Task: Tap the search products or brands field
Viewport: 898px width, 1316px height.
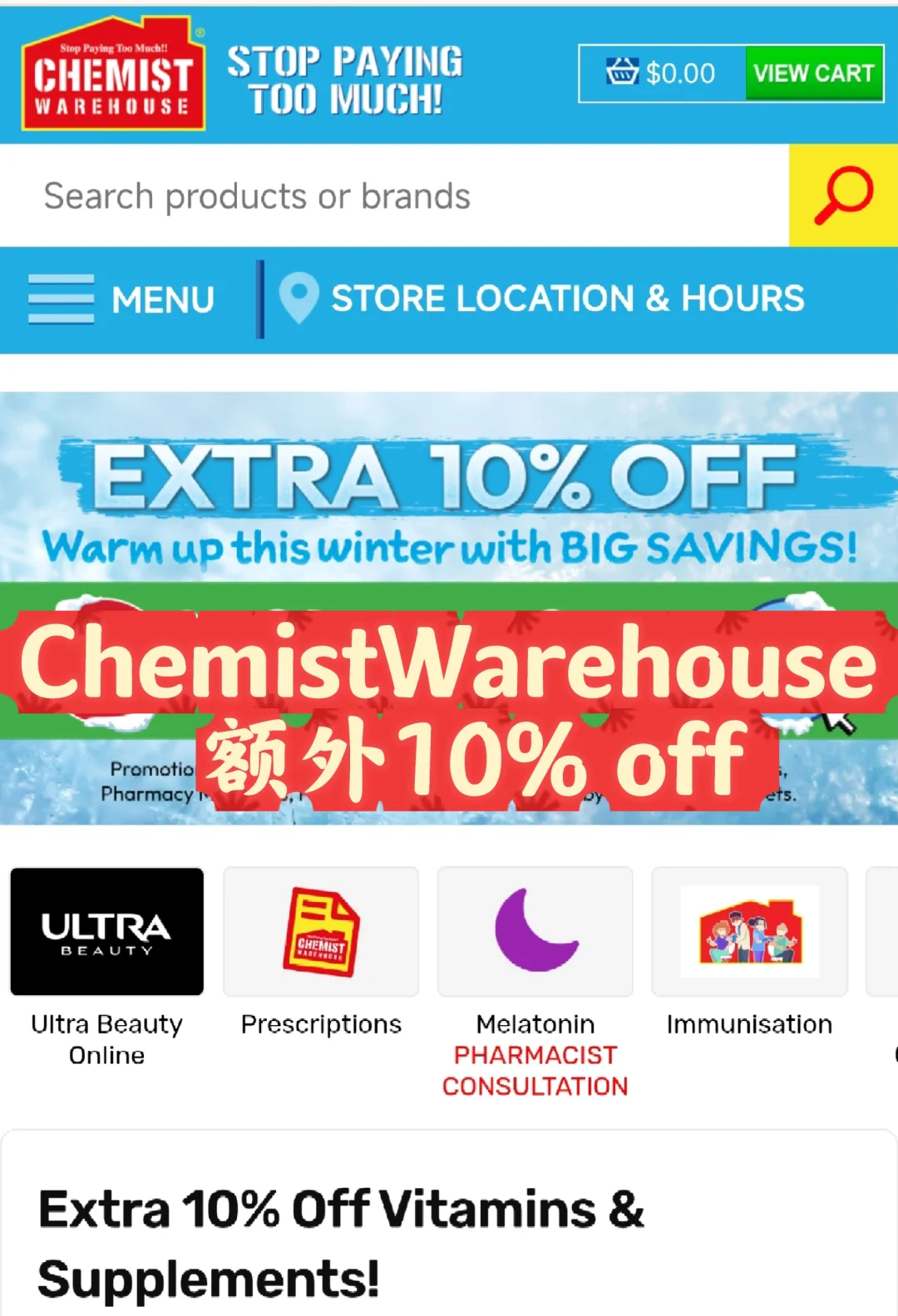Action: [x=391, y=196]
